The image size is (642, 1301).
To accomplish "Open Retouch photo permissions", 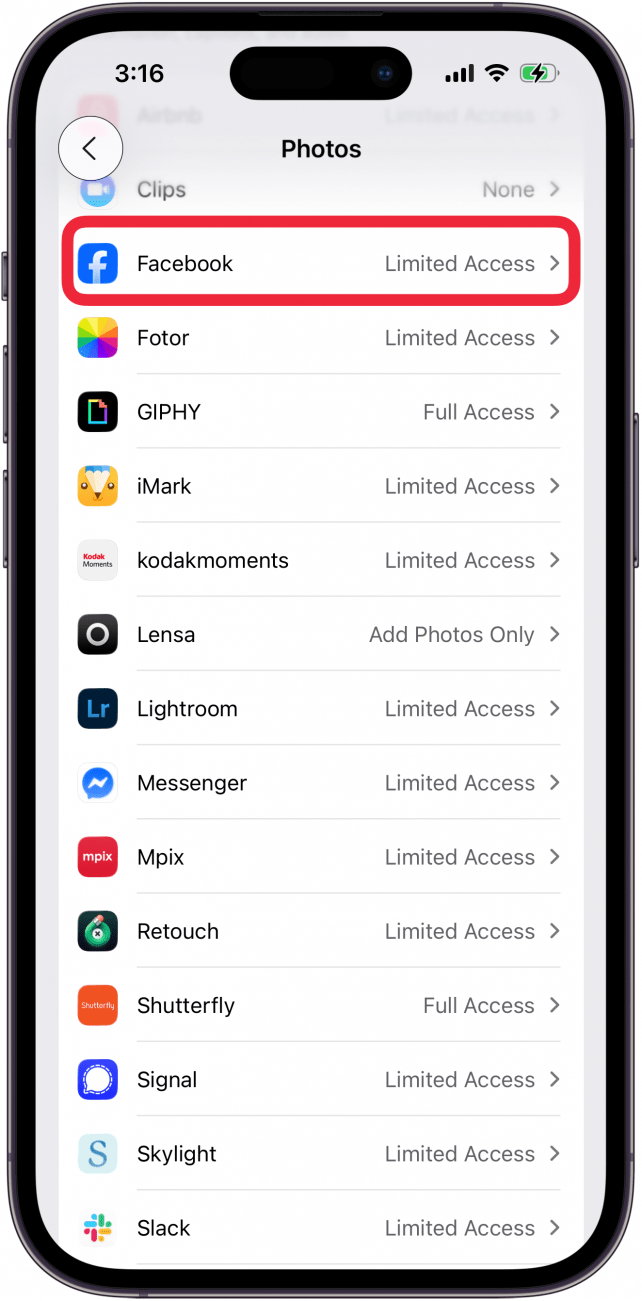I will pyautogui.click(x=320, y=931).
